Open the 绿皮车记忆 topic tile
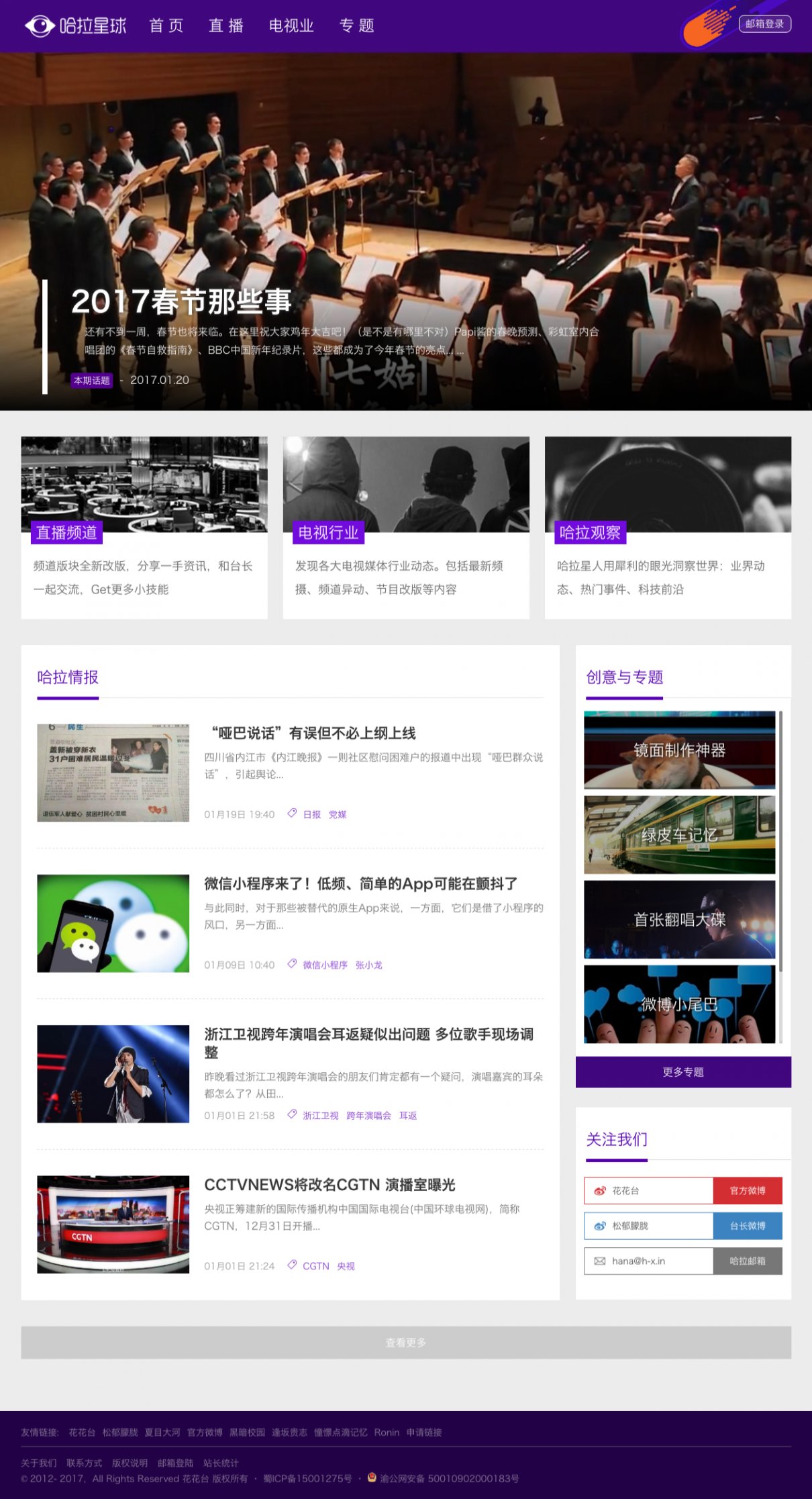 [x=679, y=834]
